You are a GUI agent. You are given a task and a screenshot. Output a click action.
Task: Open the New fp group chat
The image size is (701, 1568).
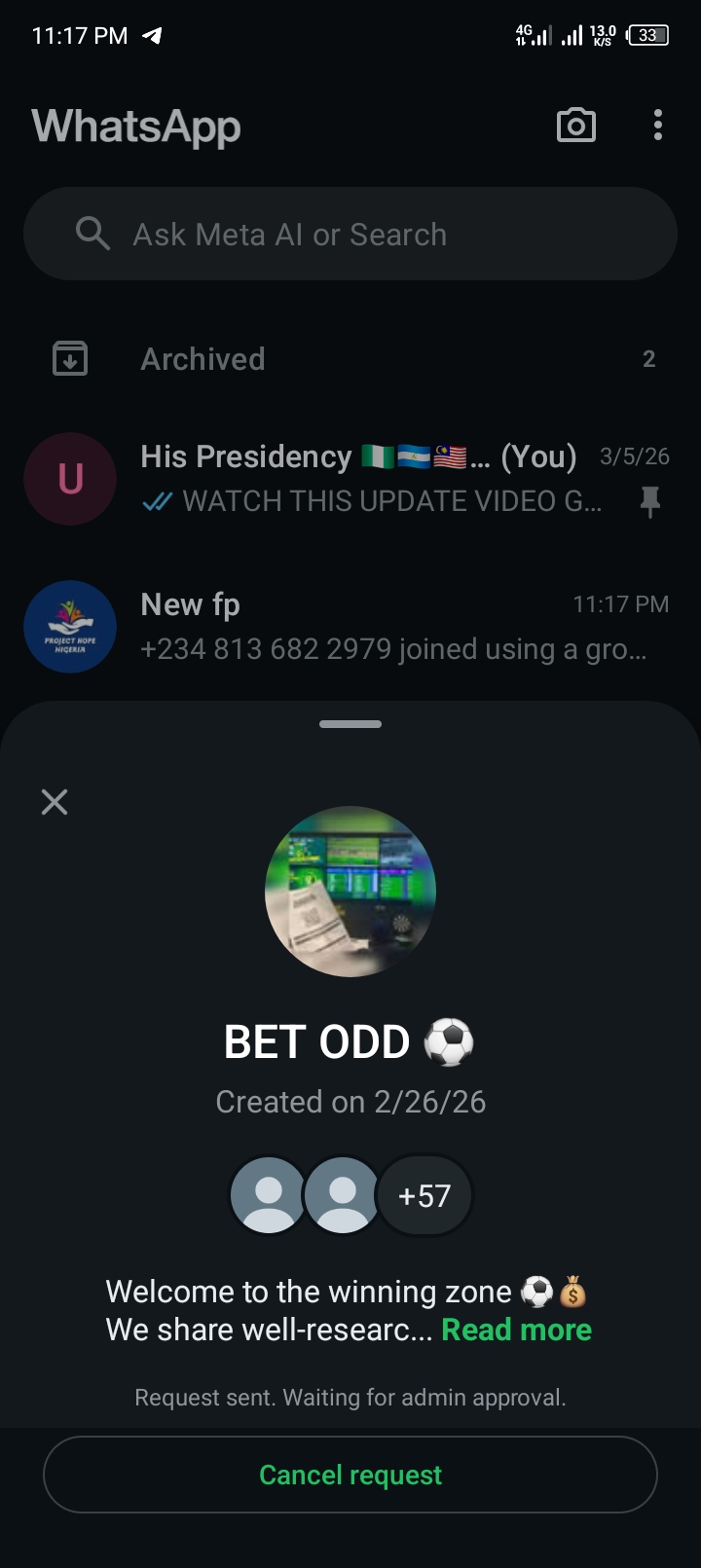[x=370, y=626]
